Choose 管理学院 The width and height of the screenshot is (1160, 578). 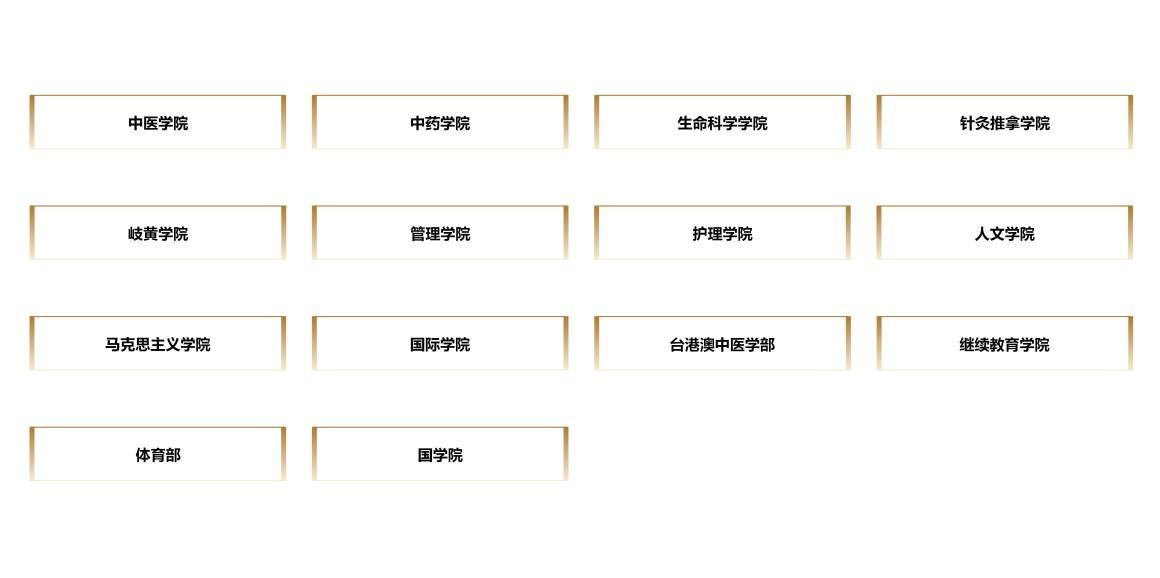coord(440,234)
